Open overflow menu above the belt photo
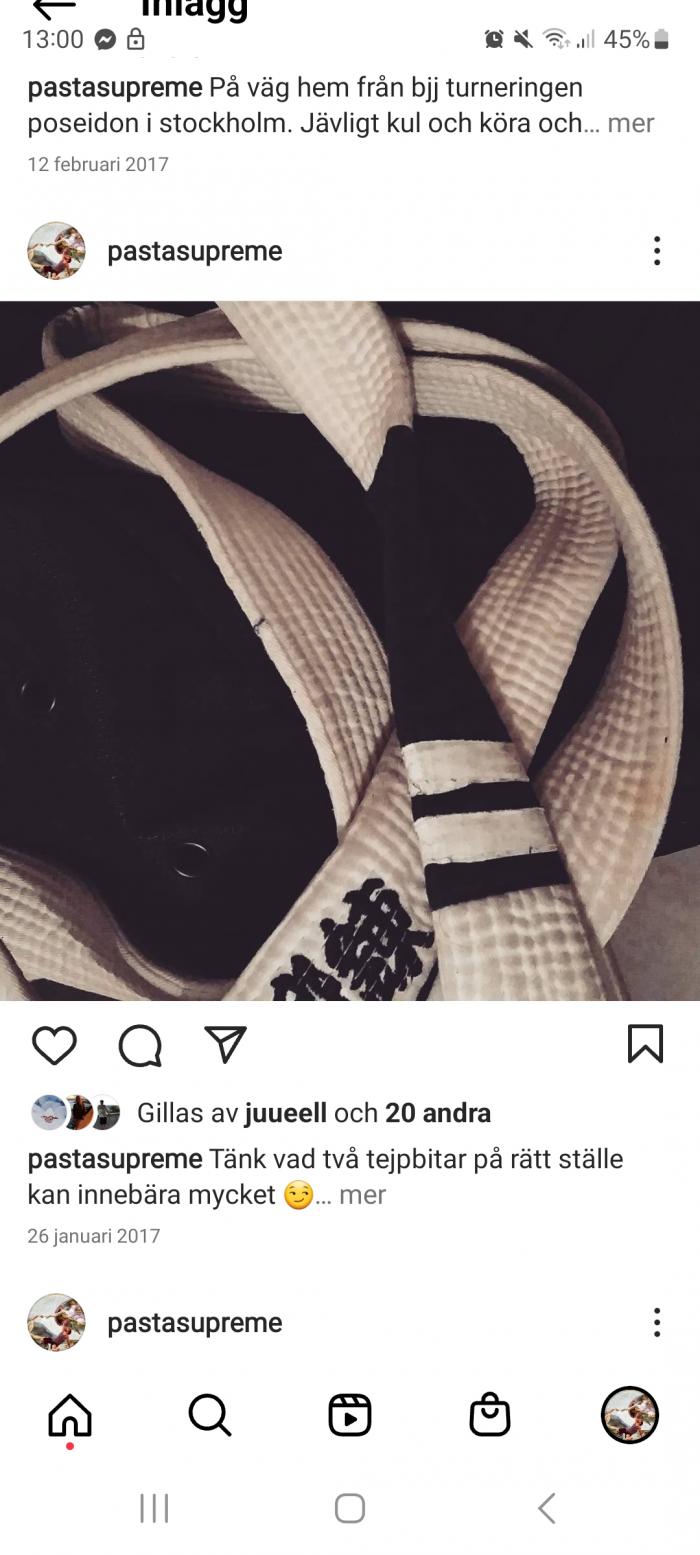The image size is (700, 1555). click(x=657, y=251)
